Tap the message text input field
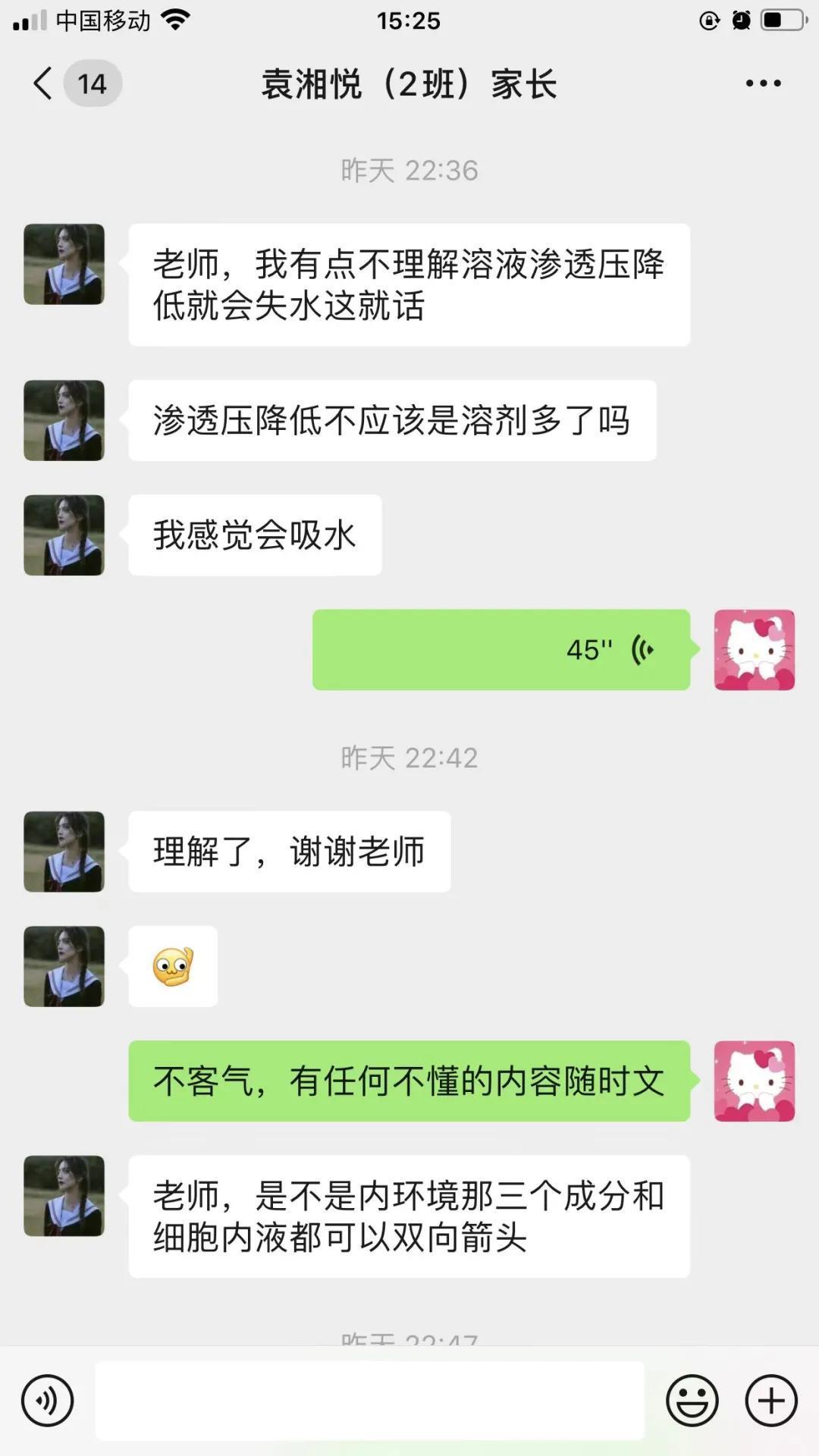819x1456 pixels. [369, 1401]
